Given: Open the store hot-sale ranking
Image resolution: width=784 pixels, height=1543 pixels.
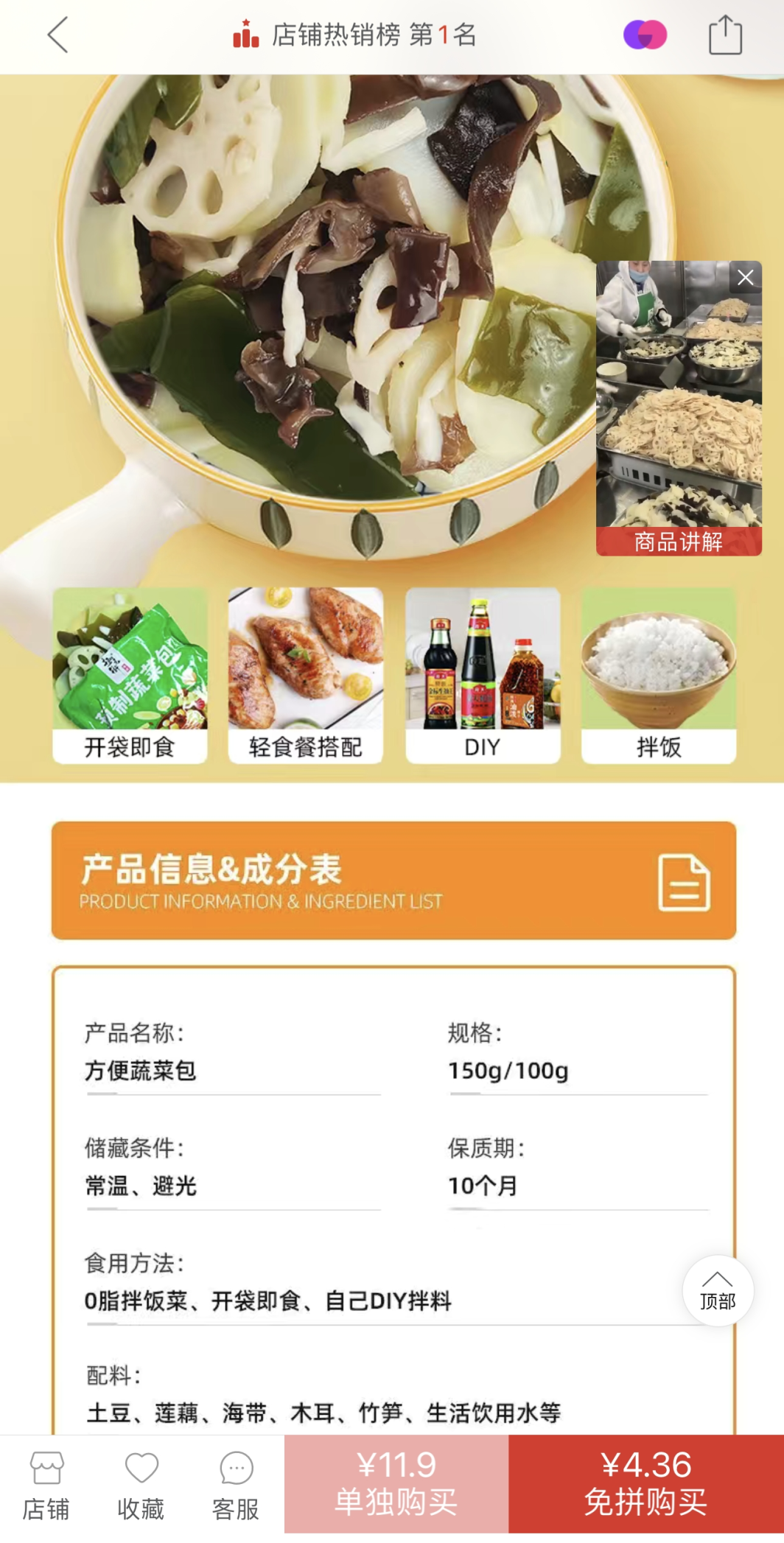Looking at the screenshot, I should (354, 35).
